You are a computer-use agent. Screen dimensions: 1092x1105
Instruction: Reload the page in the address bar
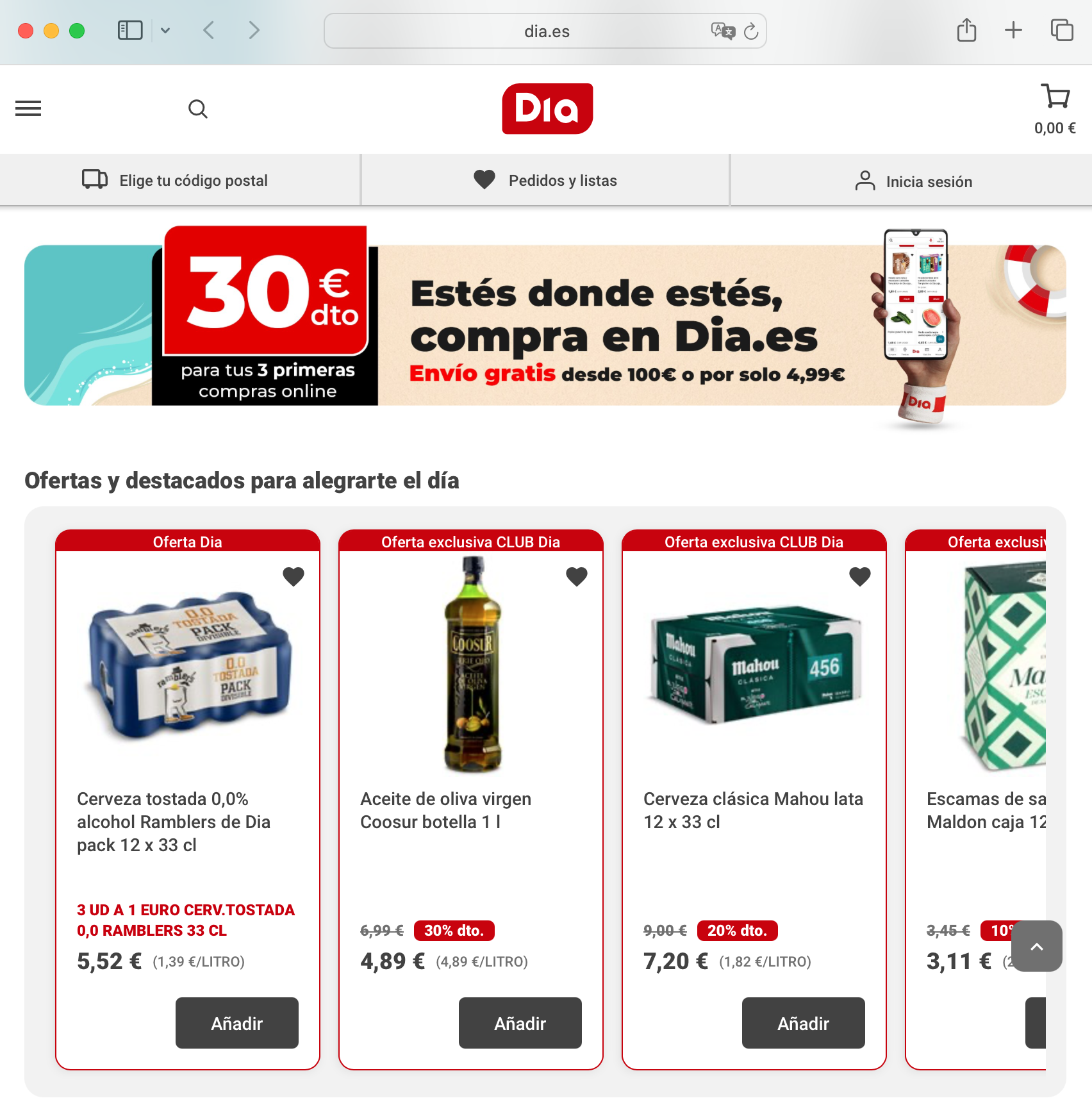751,31
